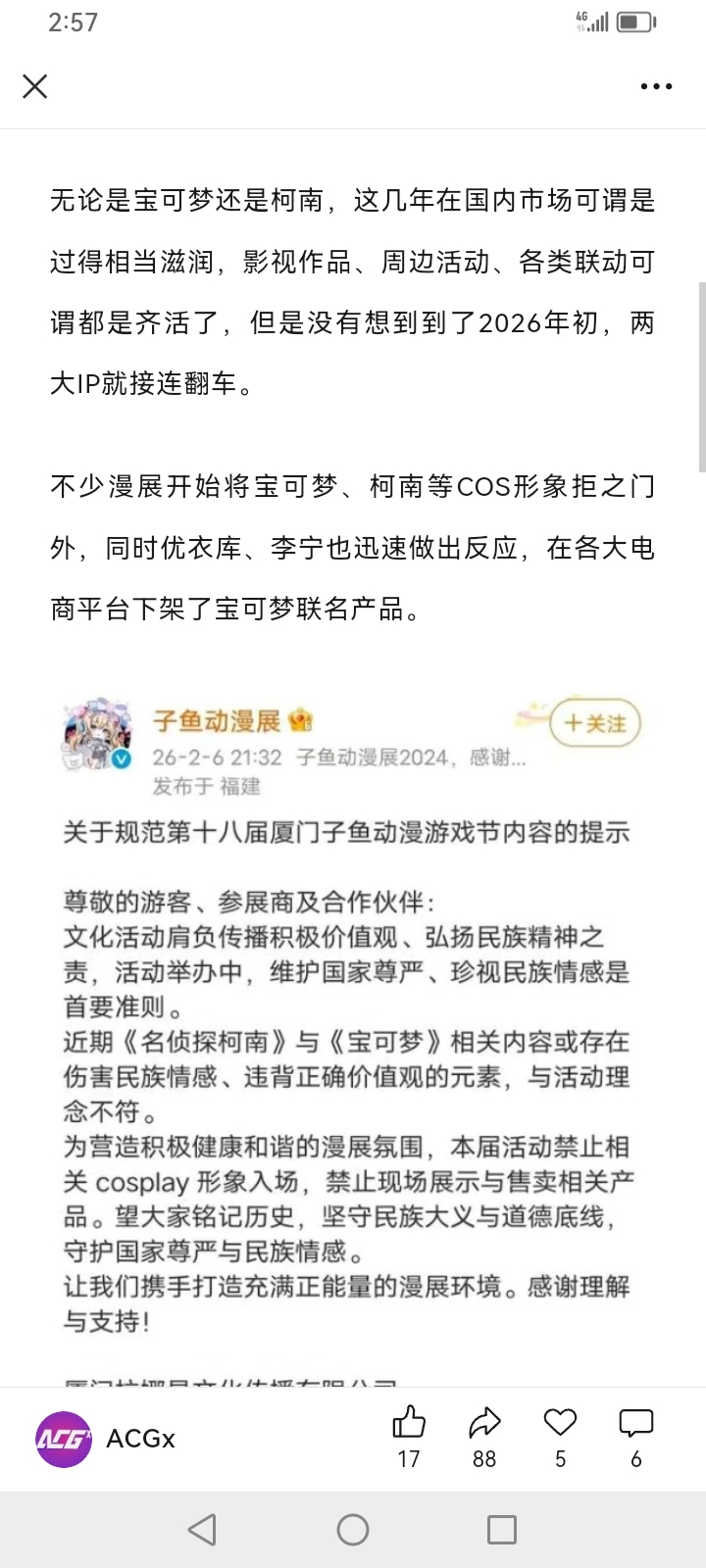Open the comments bubble
This screenshot has height=1568, width=706.
coord(635,1423)
